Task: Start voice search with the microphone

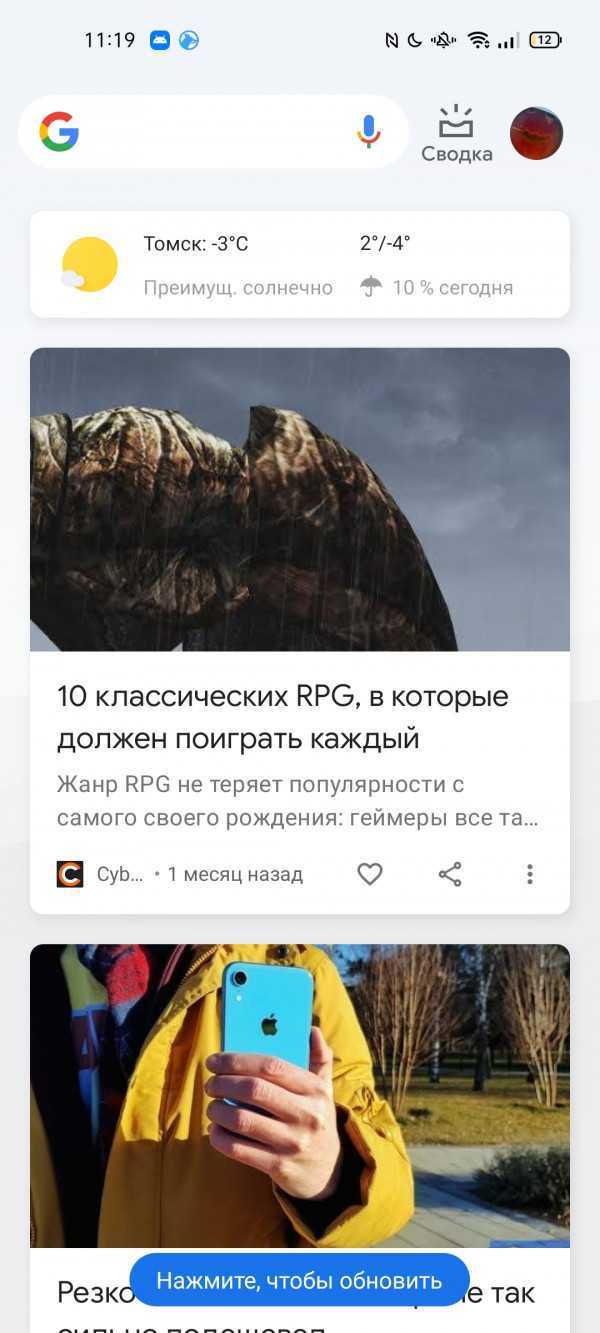Action: [x=369, y=132]
